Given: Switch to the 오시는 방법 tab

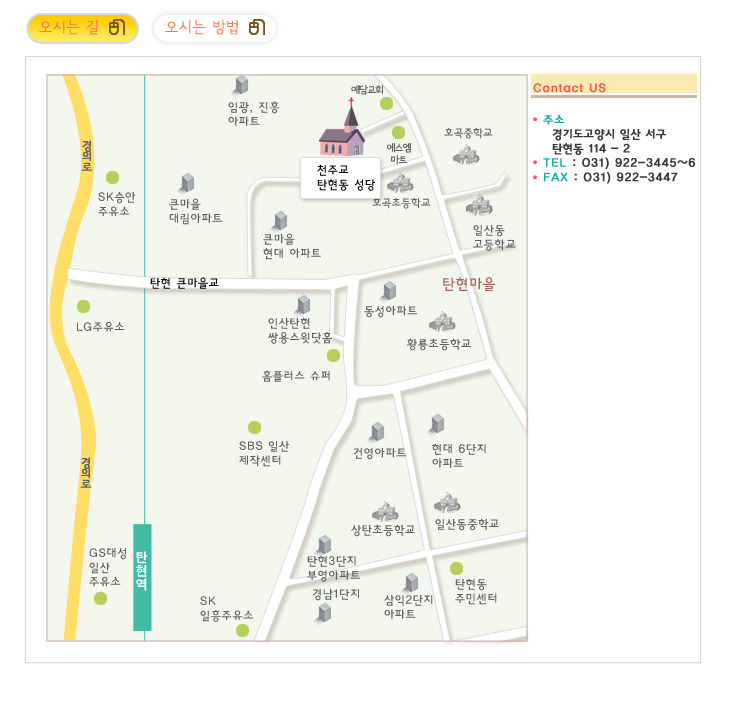Looking at the screenshot, I should pyautogui.click(x=214, y=28).
